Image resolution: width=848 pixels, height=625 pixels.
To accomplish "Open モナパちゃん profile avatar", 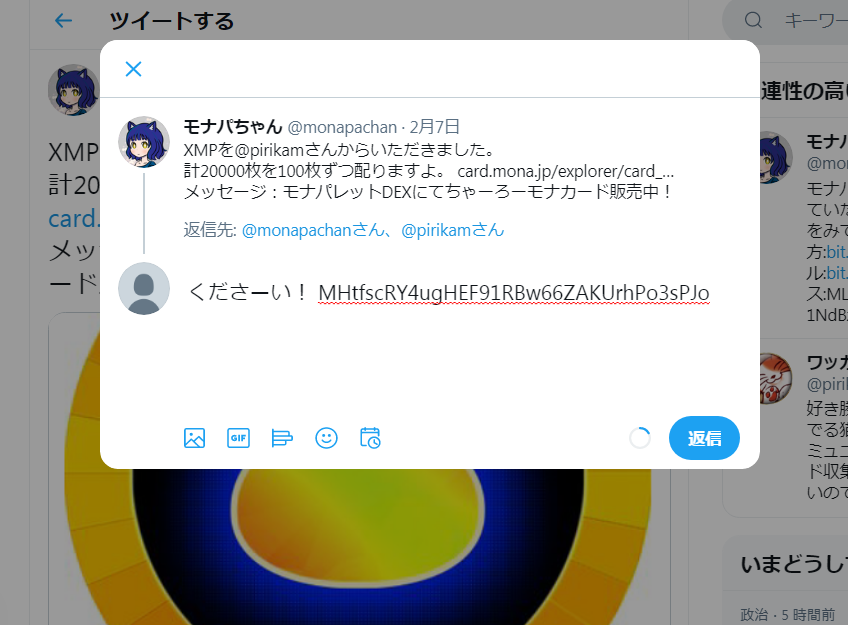I will point(144,141).
